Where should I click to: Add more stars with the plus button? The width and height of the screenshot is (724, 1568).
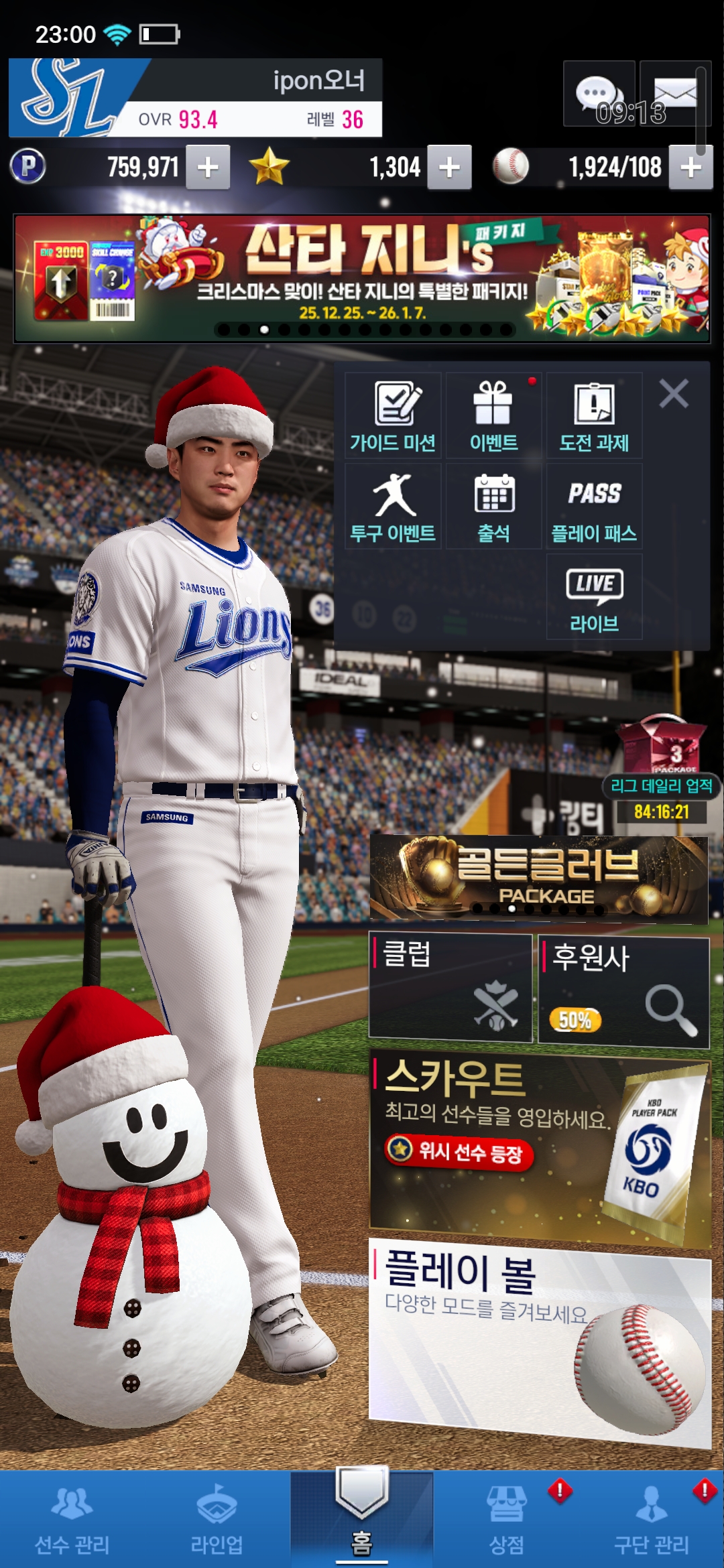[449, 167]
